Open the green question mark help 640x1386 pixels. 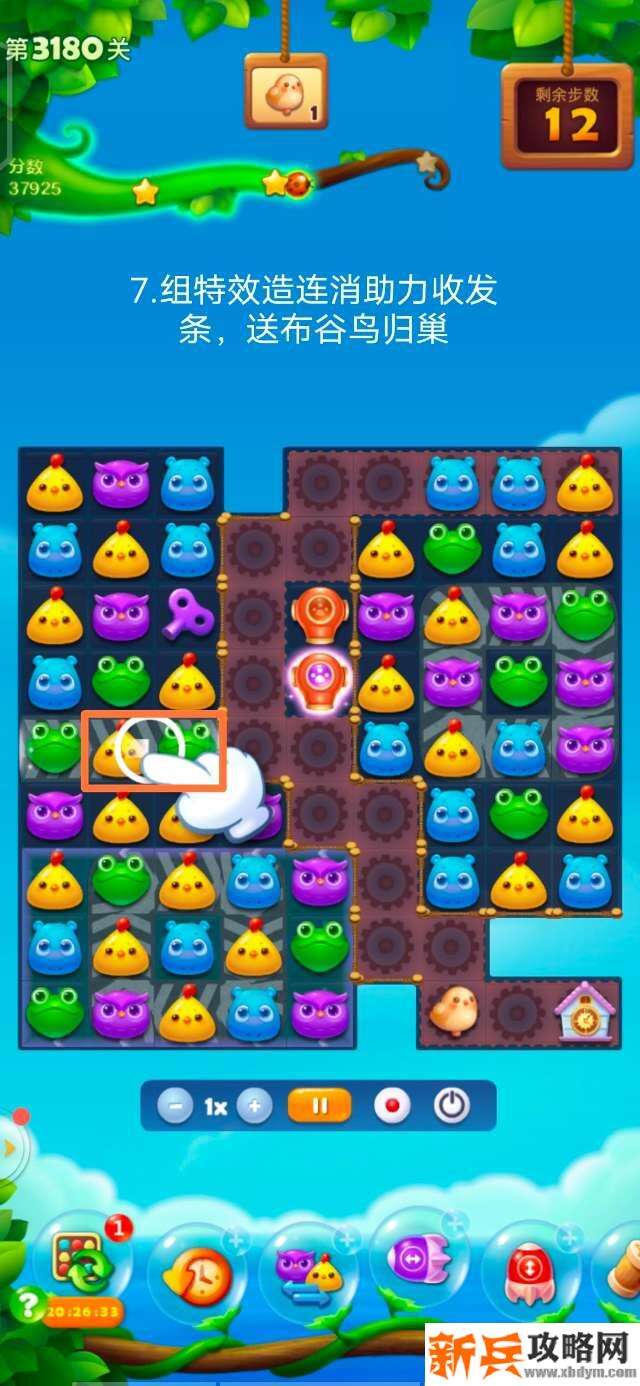[x=22, y=1304]
